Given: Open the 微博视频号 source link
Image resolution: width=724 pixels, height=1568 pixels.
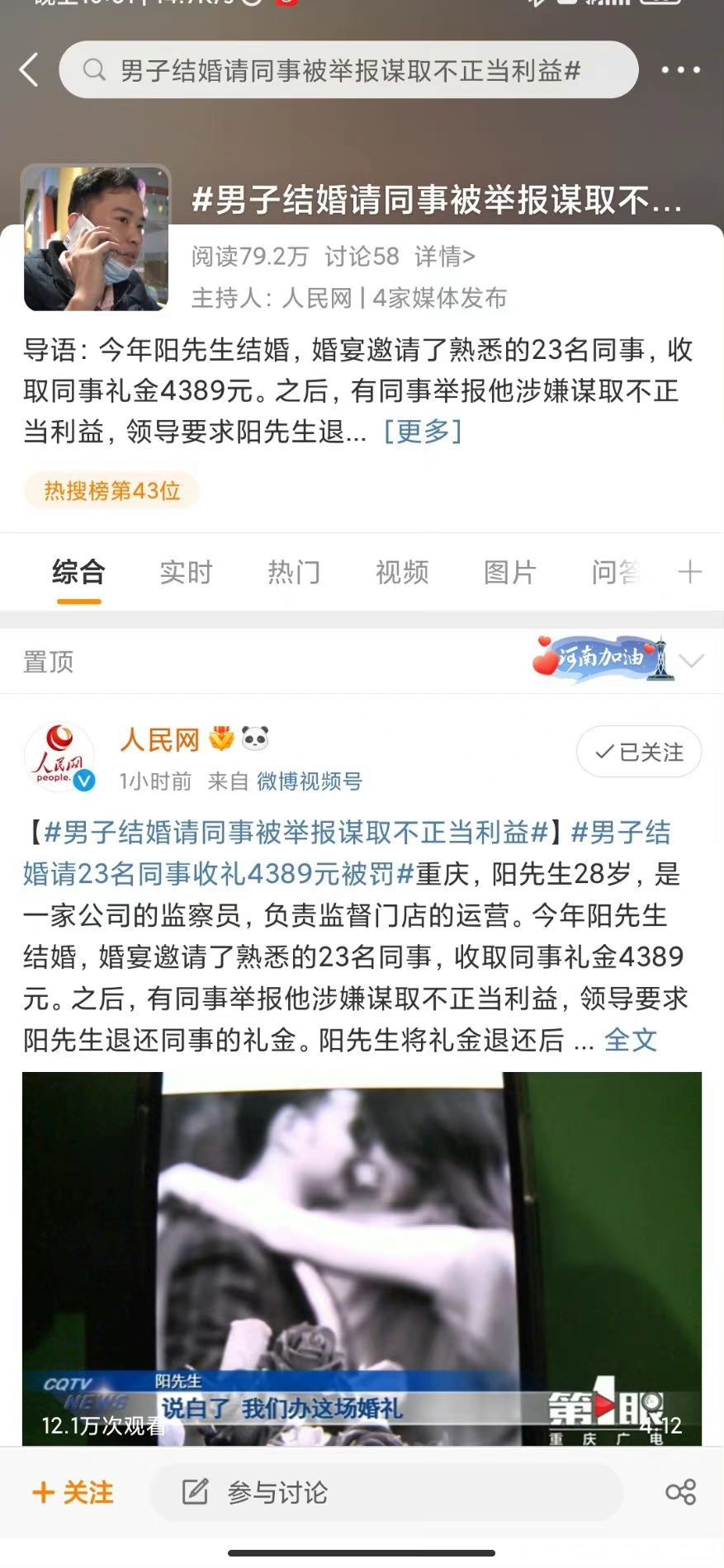Looking at the screenshot, I should pyautogui.click(x=310, y=781).
